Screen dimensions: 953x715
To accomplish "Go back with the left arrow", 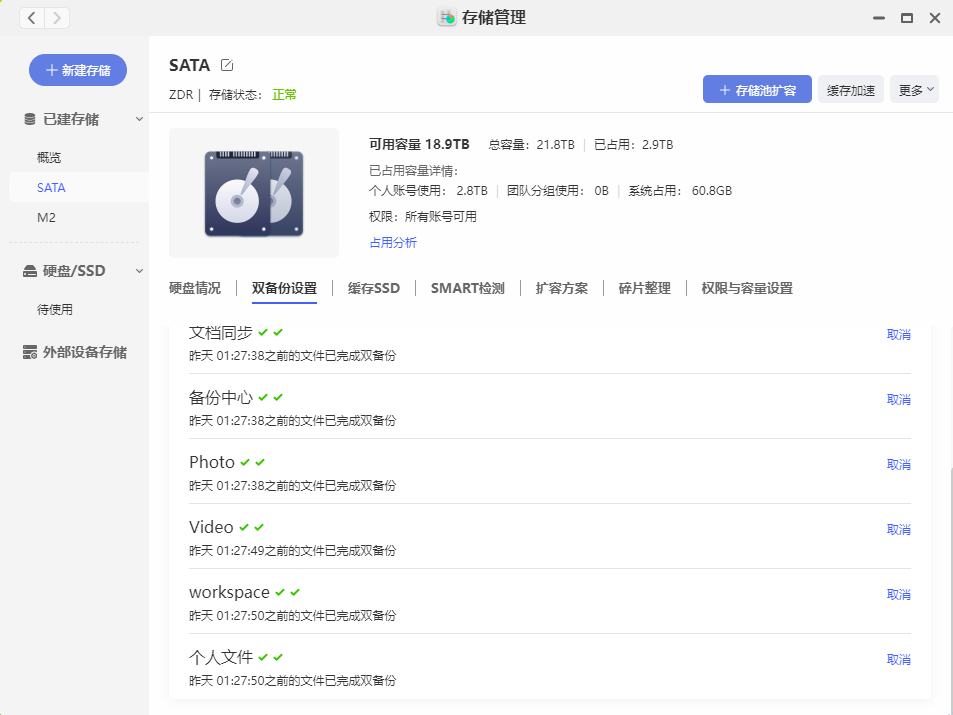I will [x=32, y=17].
